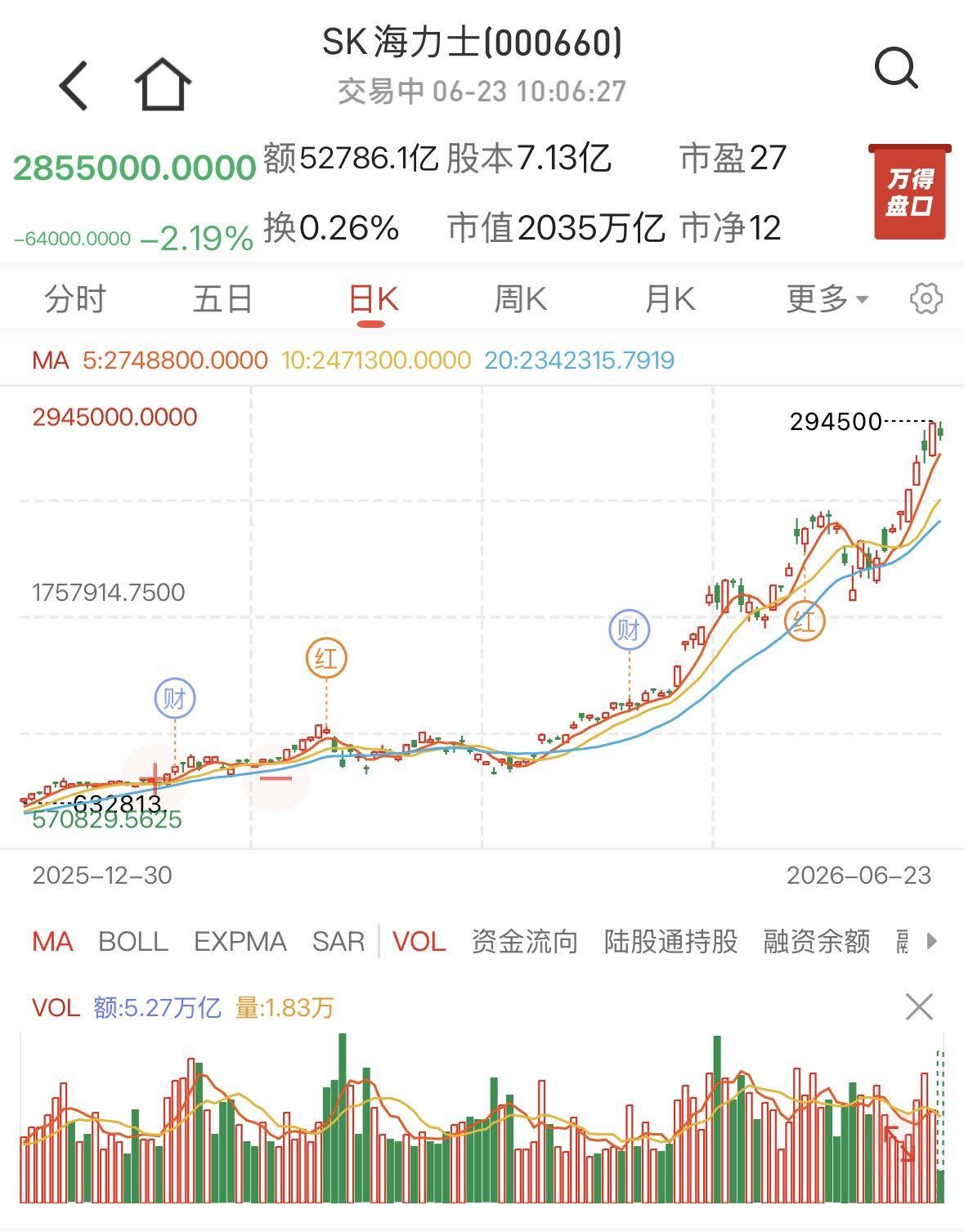
Task: Switch to the 月K chart tab
Action: click(x=670, y=299)
